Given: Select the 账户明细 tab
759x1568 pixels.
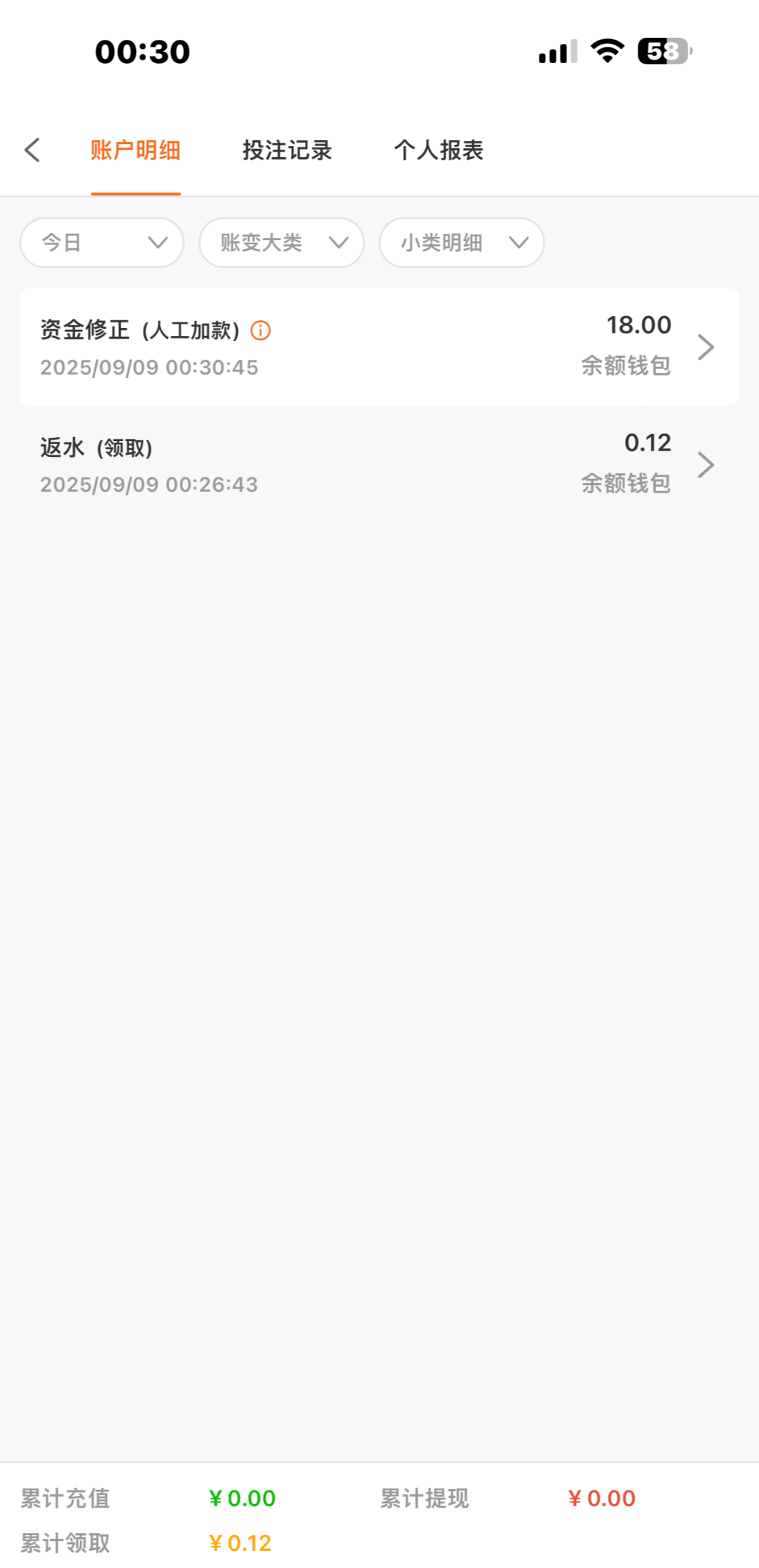Looking at the screenshot, I should [136, 150].
